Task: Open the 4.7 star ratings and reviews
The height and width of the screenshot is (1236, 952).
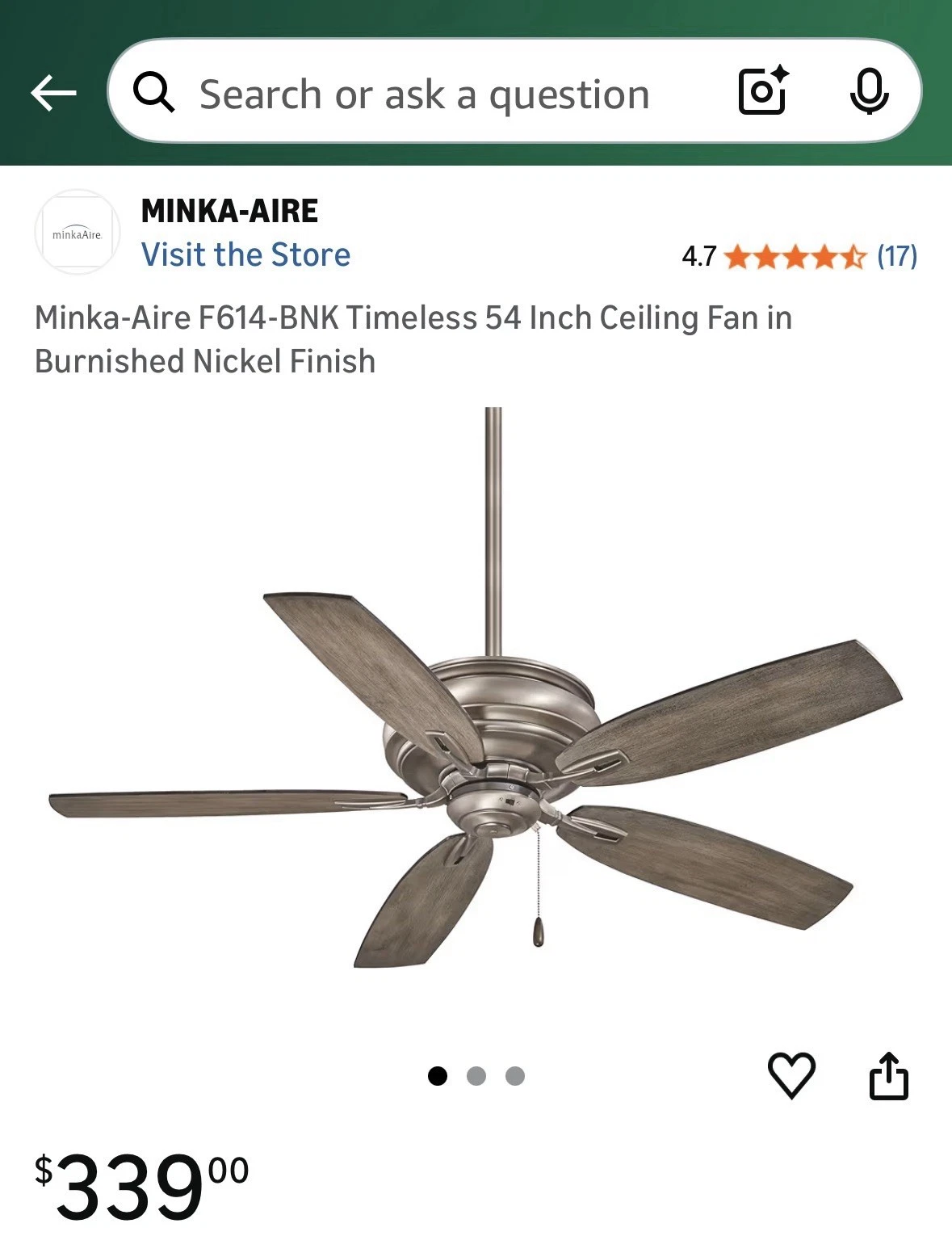Action: click(x=799, y=257)
